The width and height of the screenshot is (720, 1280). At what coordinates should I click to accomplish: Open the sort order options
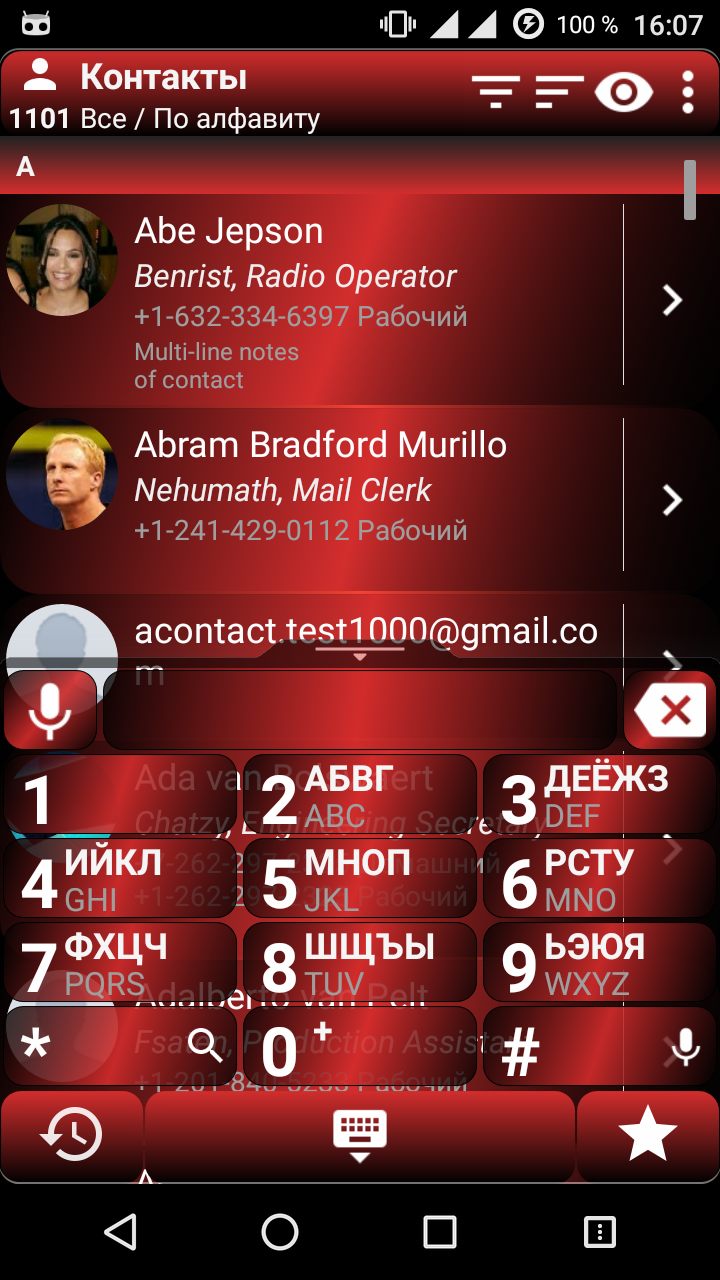559,93
